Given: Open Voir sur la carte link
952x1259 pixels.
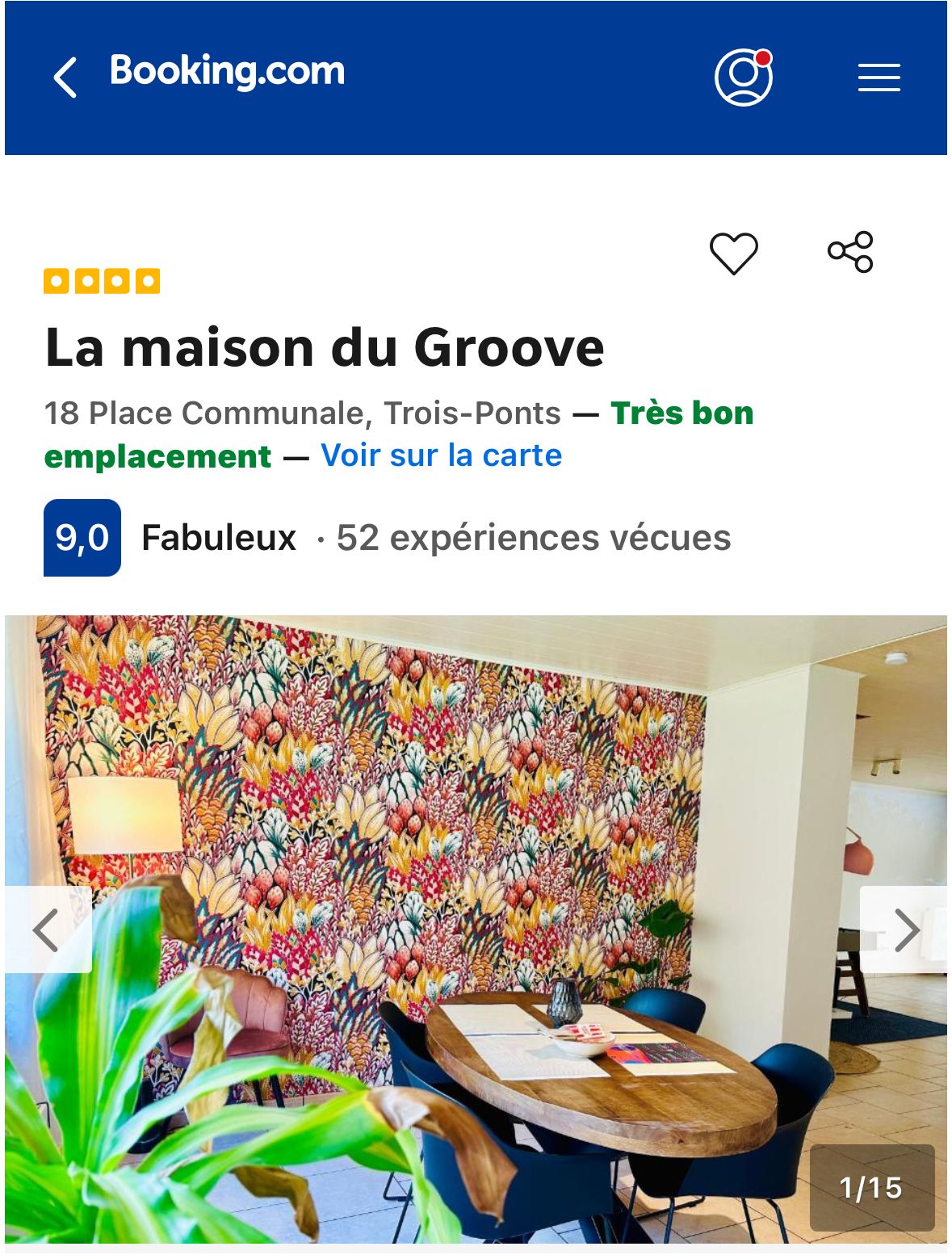Looking at the screenshot, I should [441, 455].
